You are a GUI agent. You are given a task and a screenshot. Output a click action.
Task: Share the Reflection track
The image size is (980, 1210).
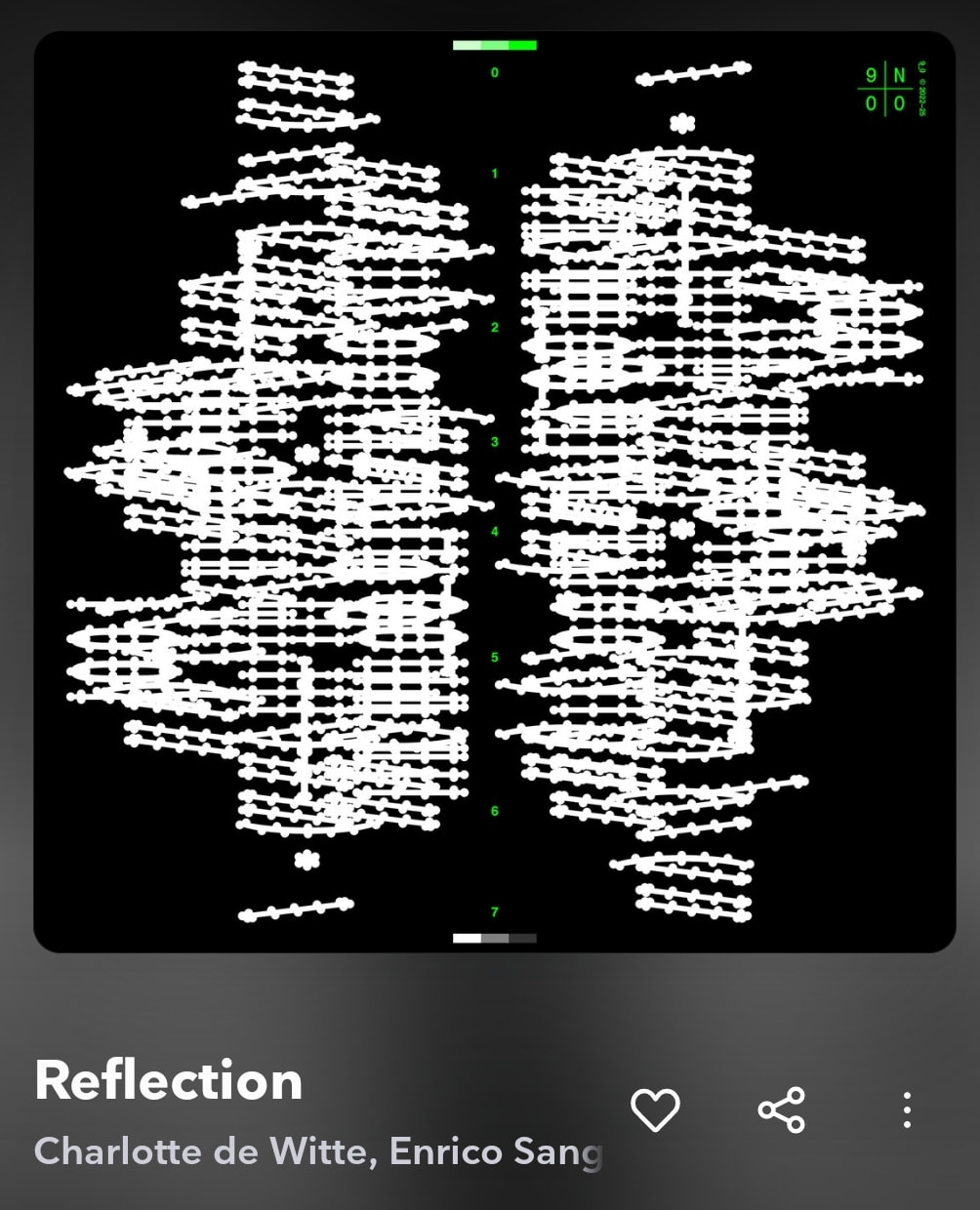782,1110
